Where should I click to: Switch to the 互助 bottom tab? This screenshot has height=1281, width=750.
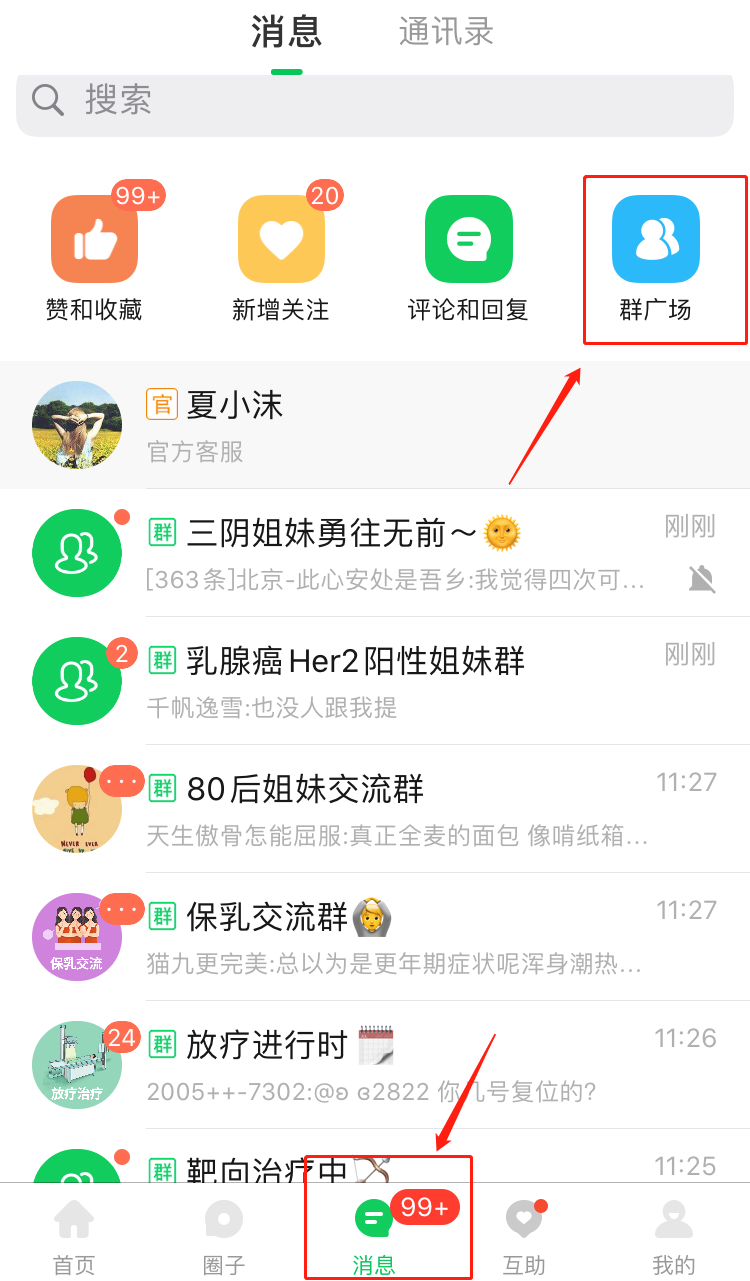(x=524, y=1236)
